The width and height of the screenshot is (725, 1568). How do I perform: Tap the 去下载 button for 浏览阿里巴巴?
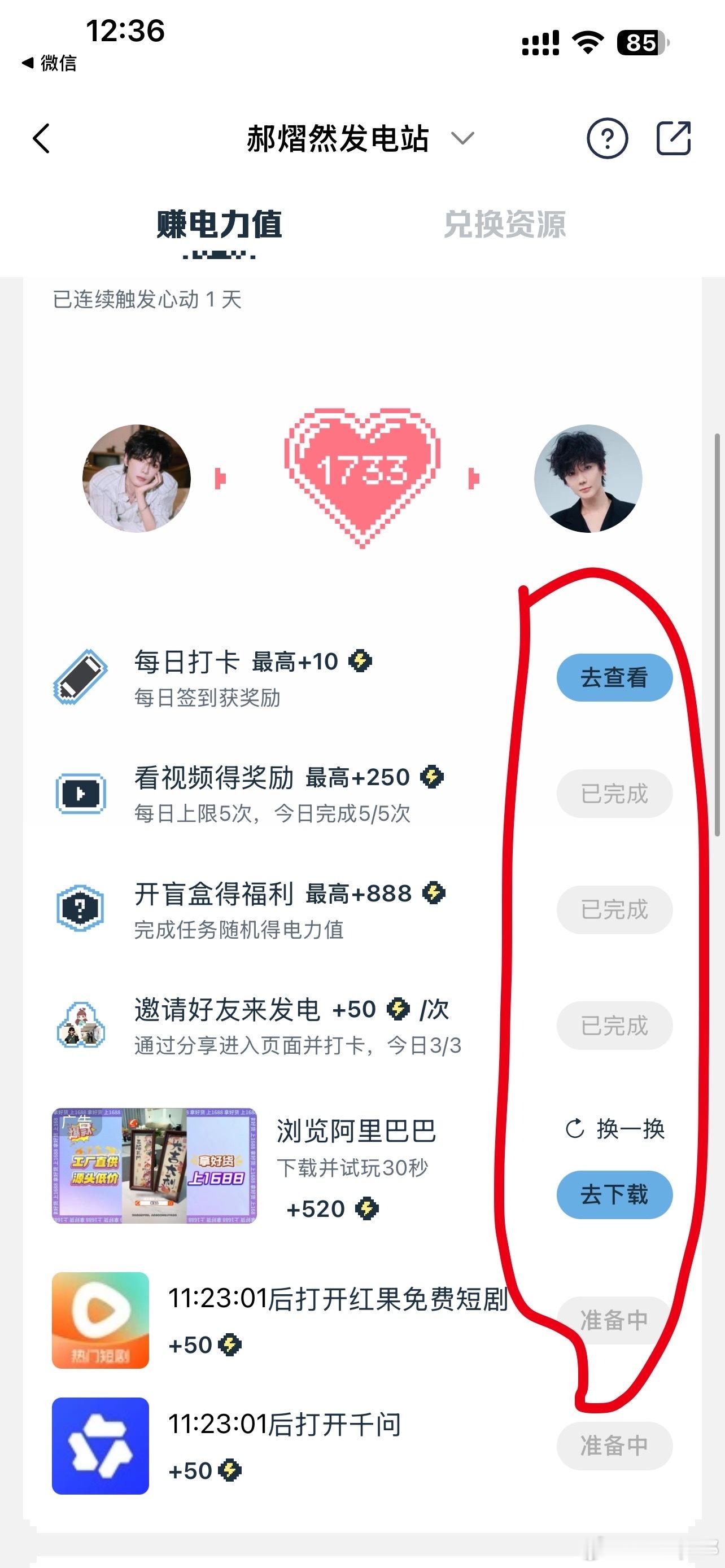[x=614, y=1194]
